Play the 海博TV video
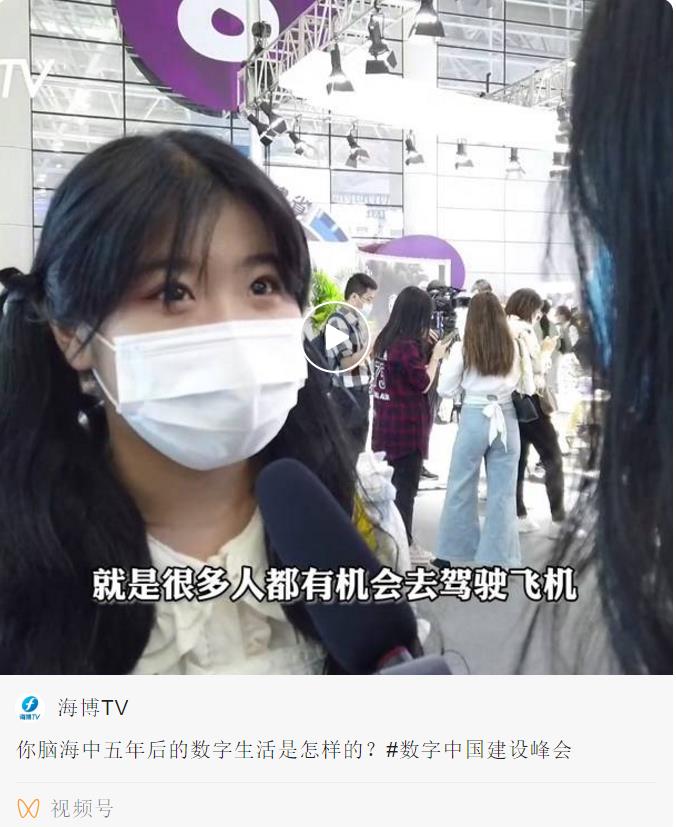This screenshot has width=676, height=827. (x=337, y=337)
